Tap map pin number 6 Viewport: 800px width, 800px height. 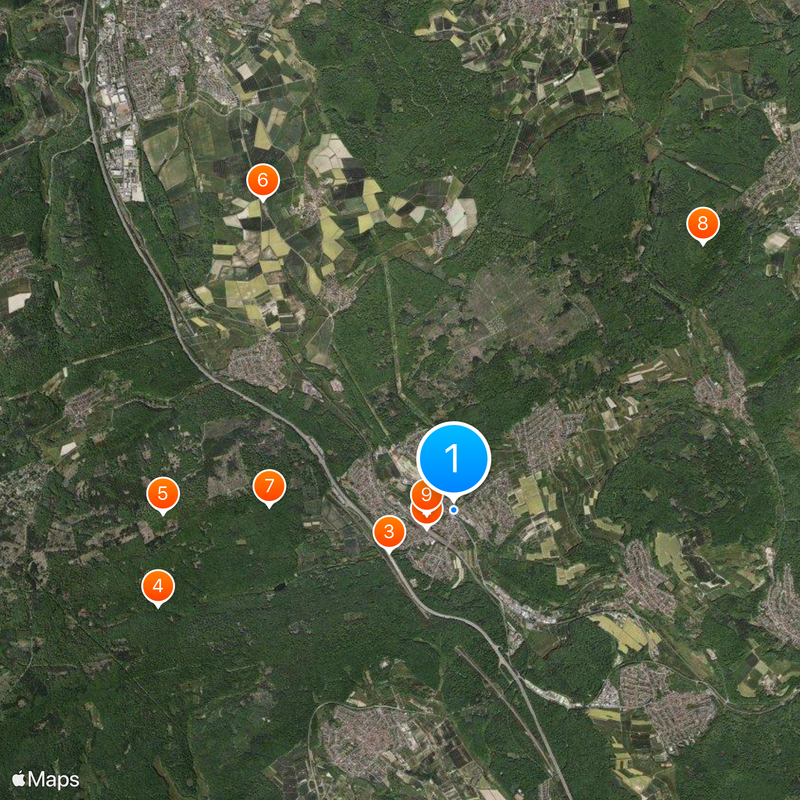coord(262,181)
